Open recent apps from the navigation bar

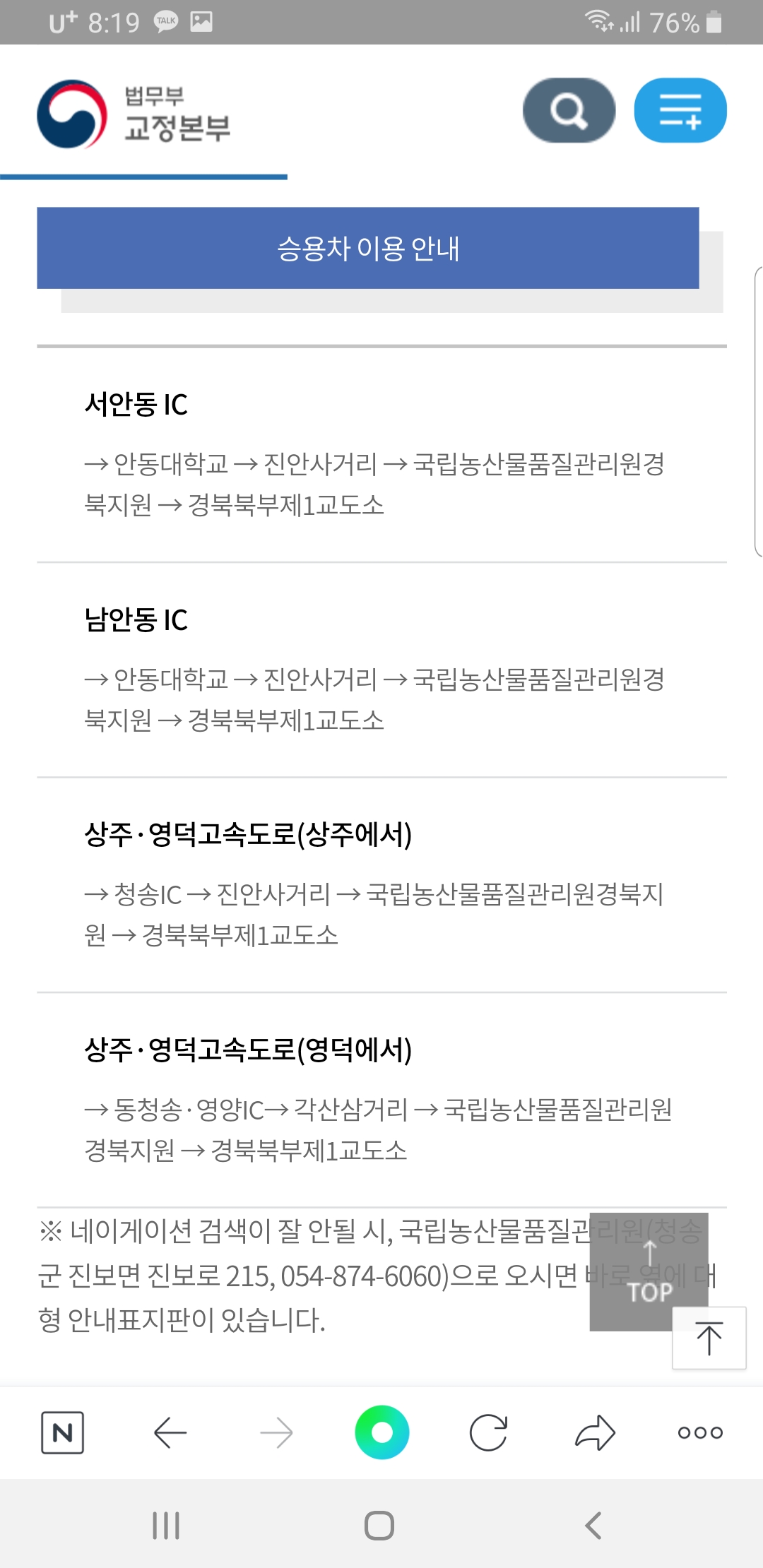point(166,1526)
